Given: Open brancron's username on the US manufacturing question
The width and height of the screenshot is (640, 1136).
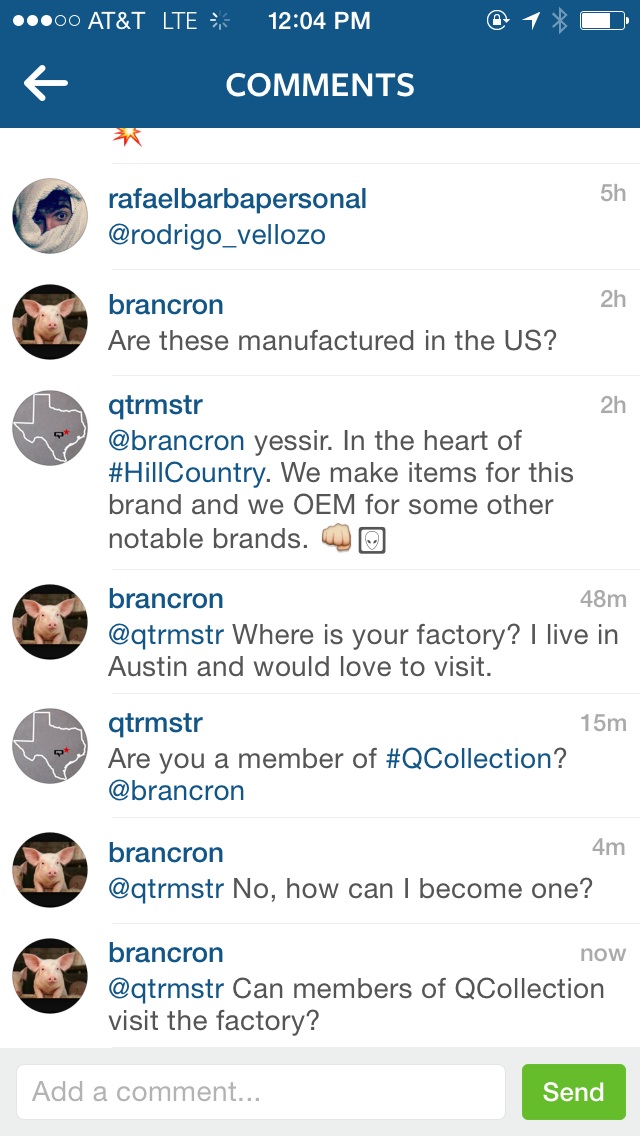Looking at the screenshot, I should pos(166,305).
